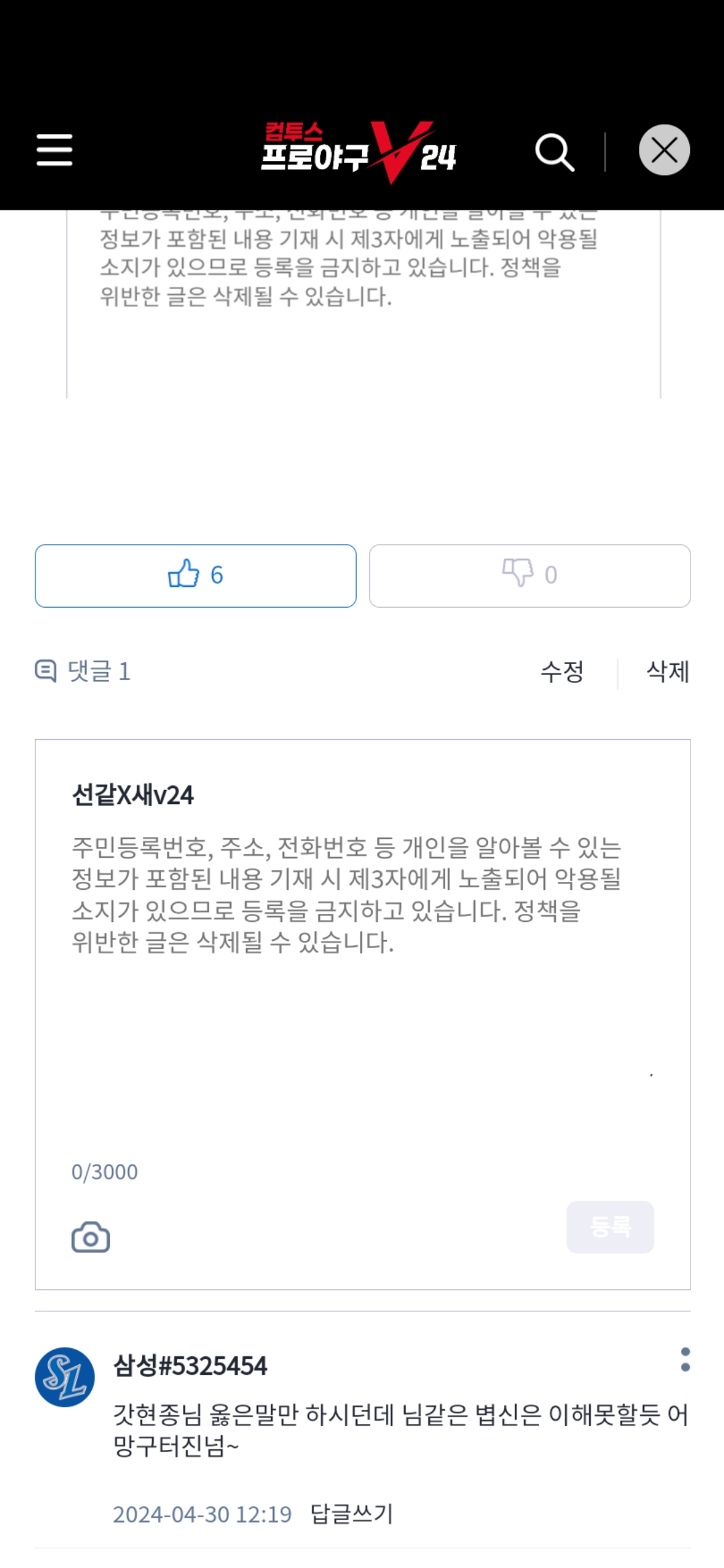
Task: Open the search icon
Action: [x=554, y=153]
